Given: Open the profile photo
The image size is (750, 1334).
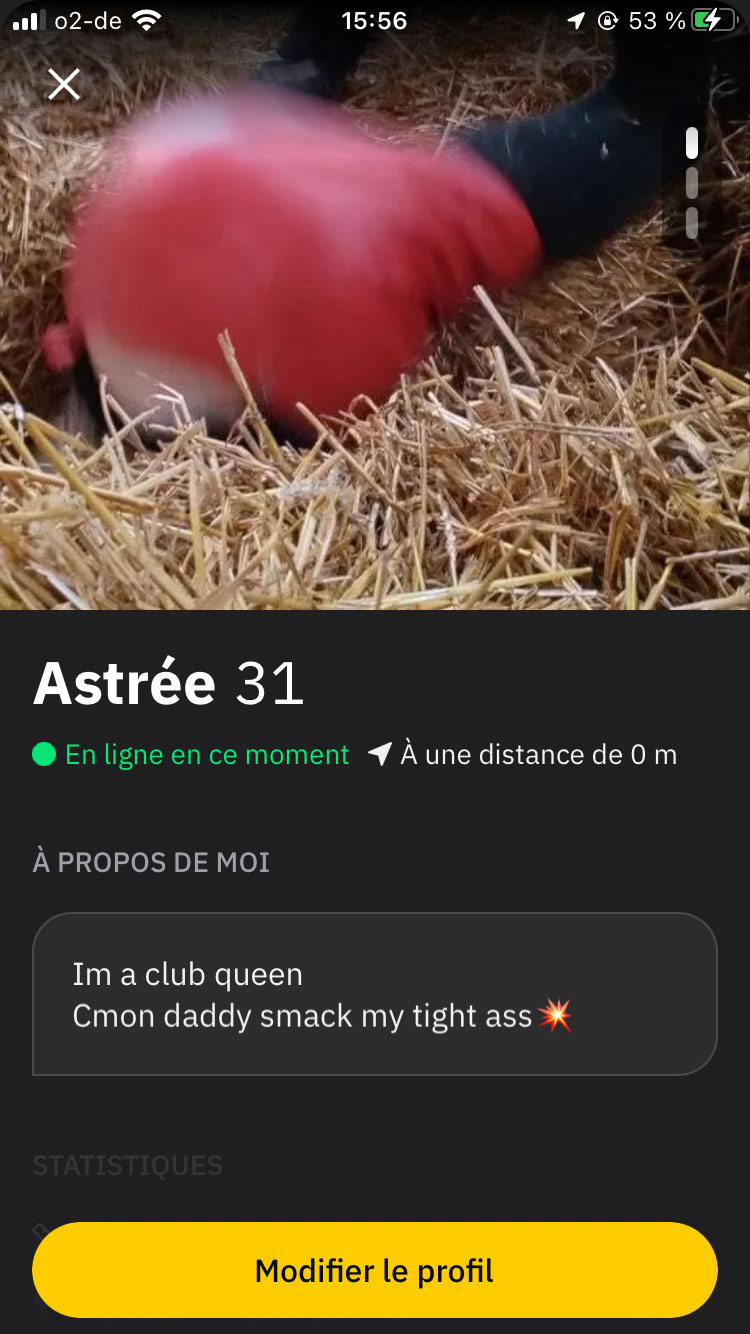Looking at the screenshot, I should point(375,305).
